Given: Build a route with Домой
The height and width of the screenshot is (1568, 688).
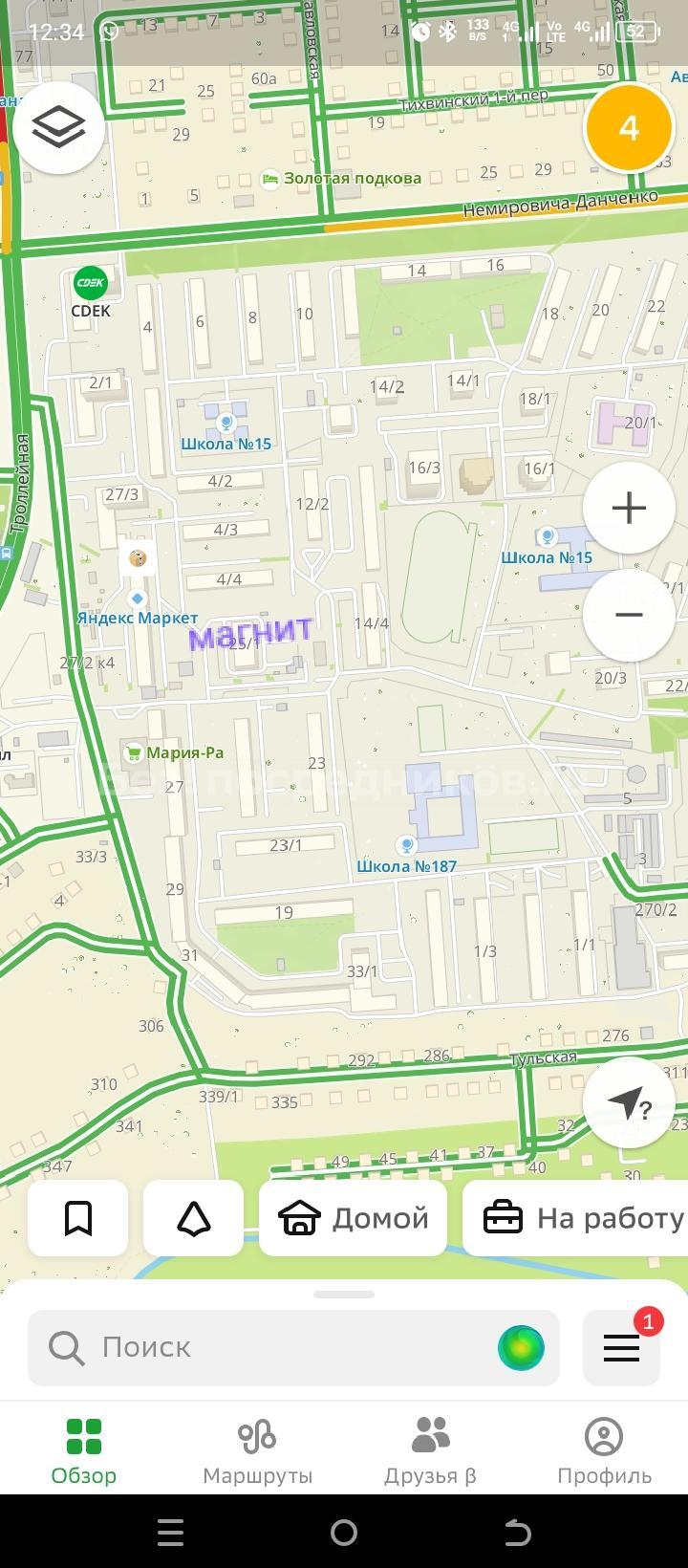Looking at the screenshot, I should tap(353, 1218).
